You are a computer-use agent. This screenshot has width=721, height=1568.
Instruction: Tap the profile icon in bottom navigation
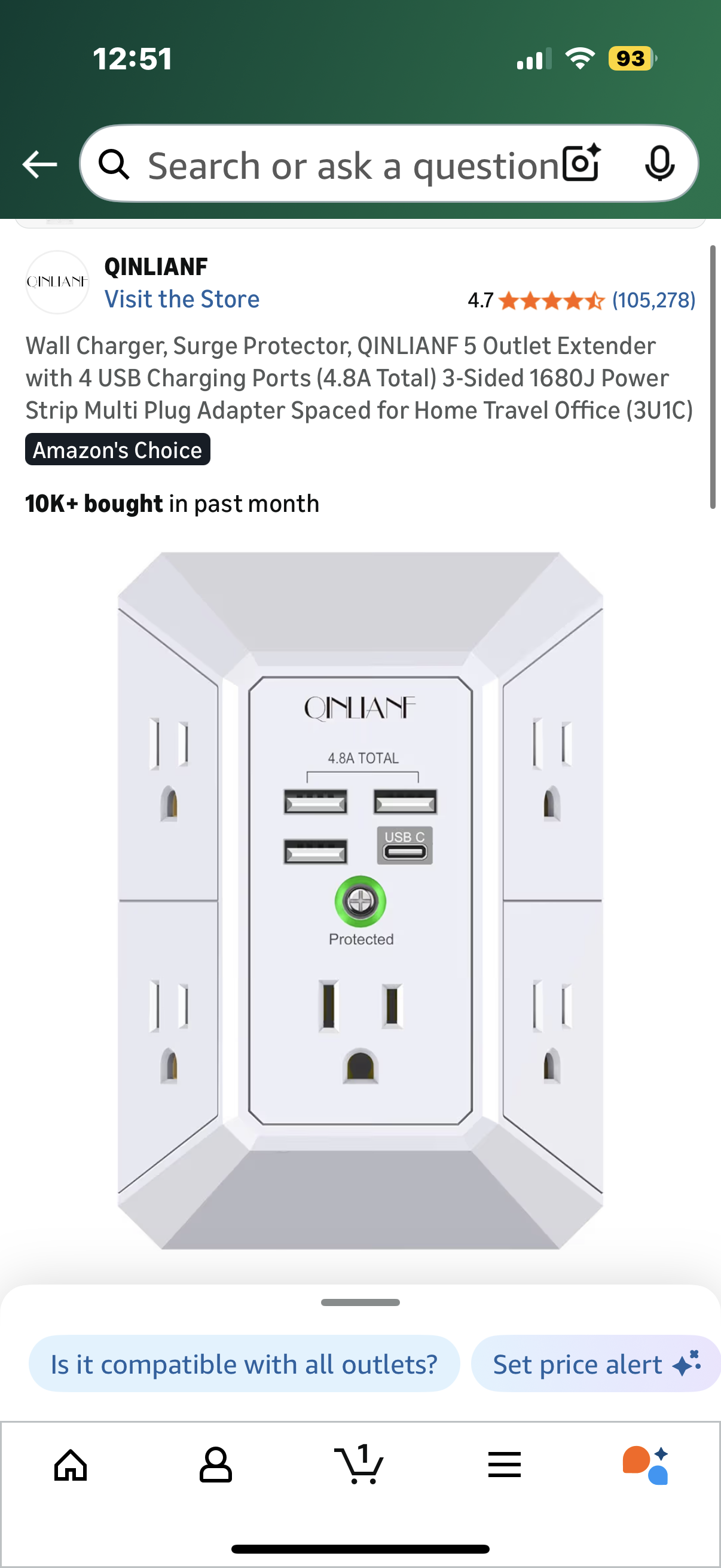[216, 1465]
